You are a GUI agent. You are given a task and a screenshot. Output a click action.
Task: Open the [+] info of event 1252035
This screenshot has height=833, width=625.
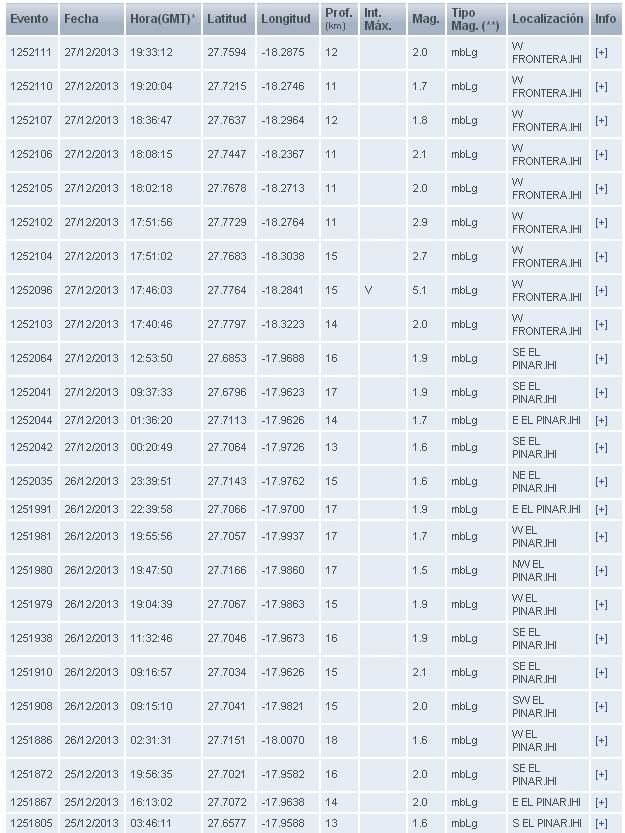pos(601,481)
